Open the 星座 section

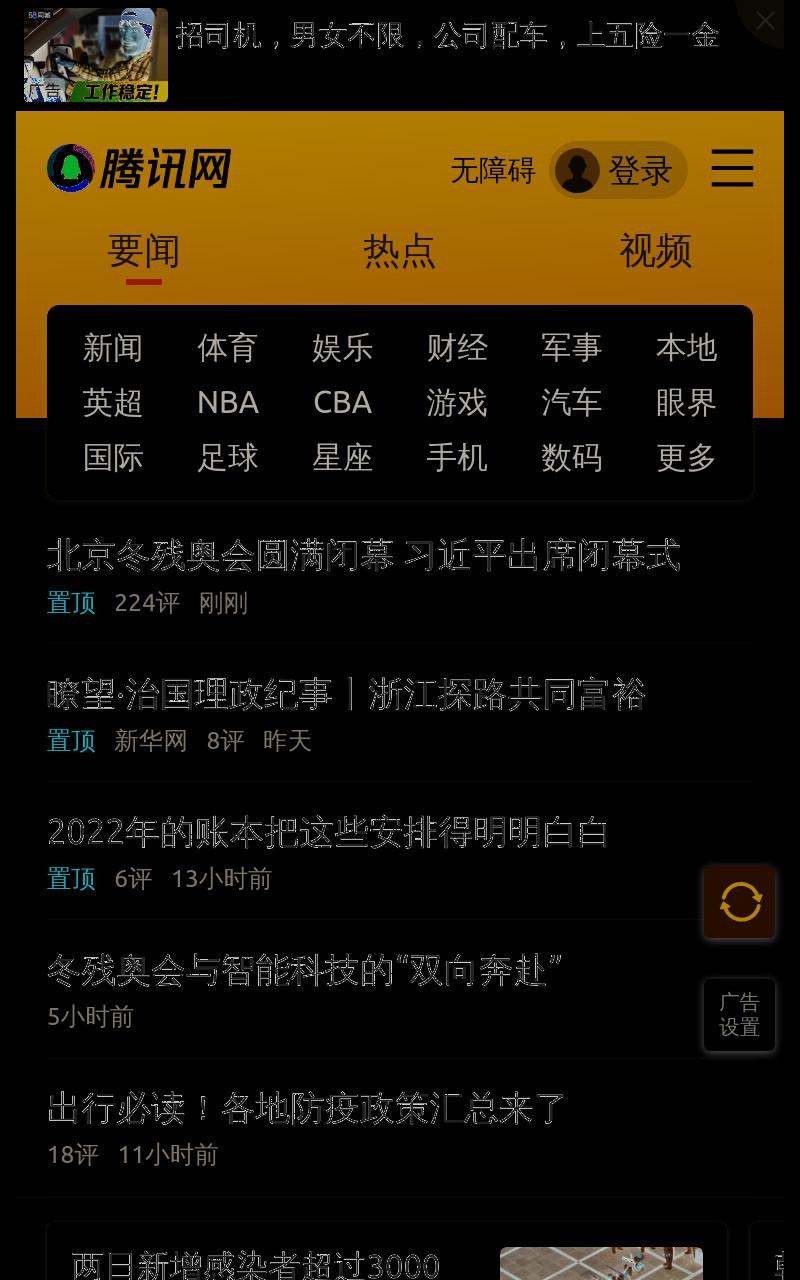[343, 458]
